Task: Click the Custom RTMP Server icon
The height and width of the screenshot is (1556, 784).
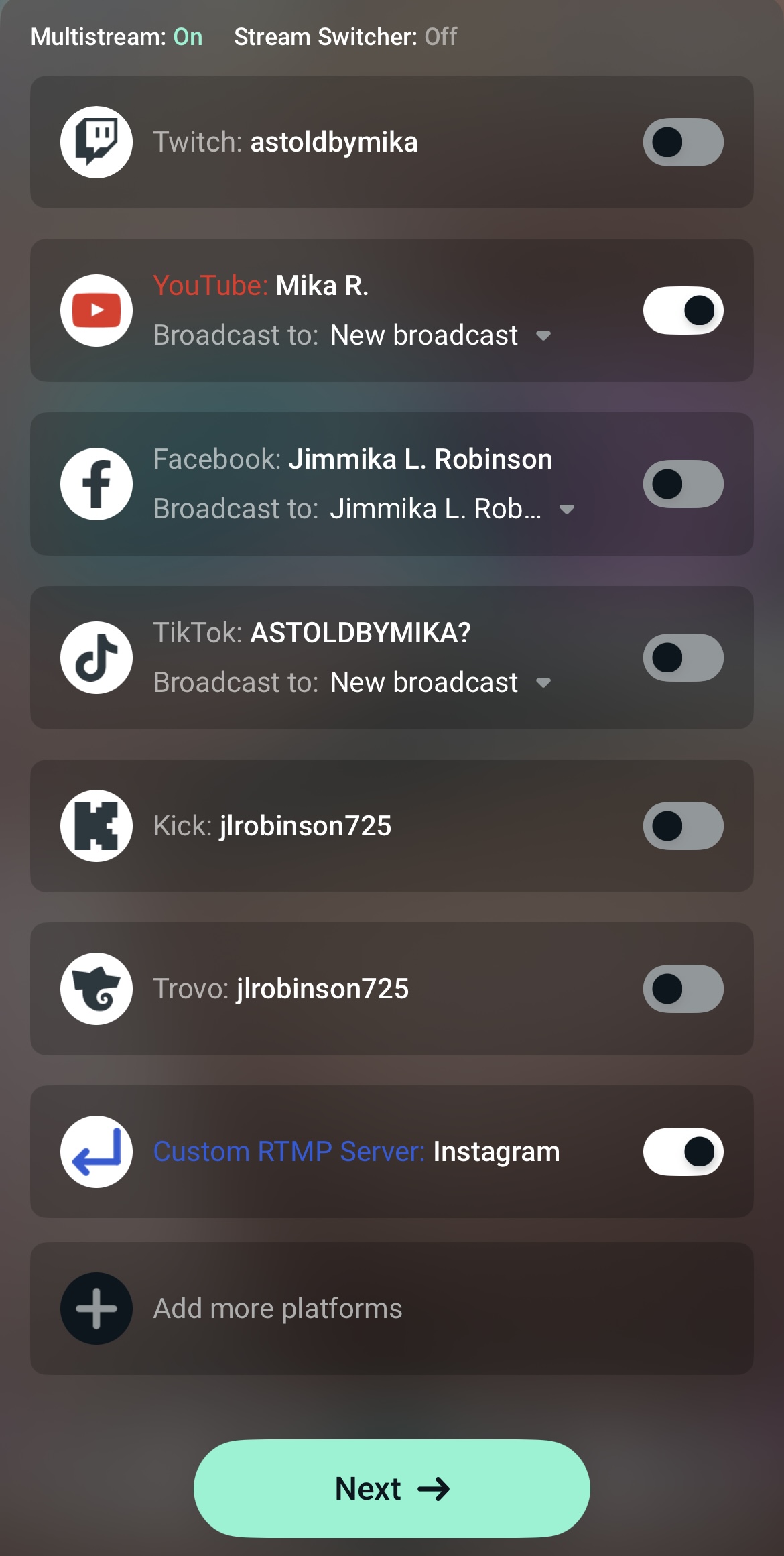Action: point(96,1151)
